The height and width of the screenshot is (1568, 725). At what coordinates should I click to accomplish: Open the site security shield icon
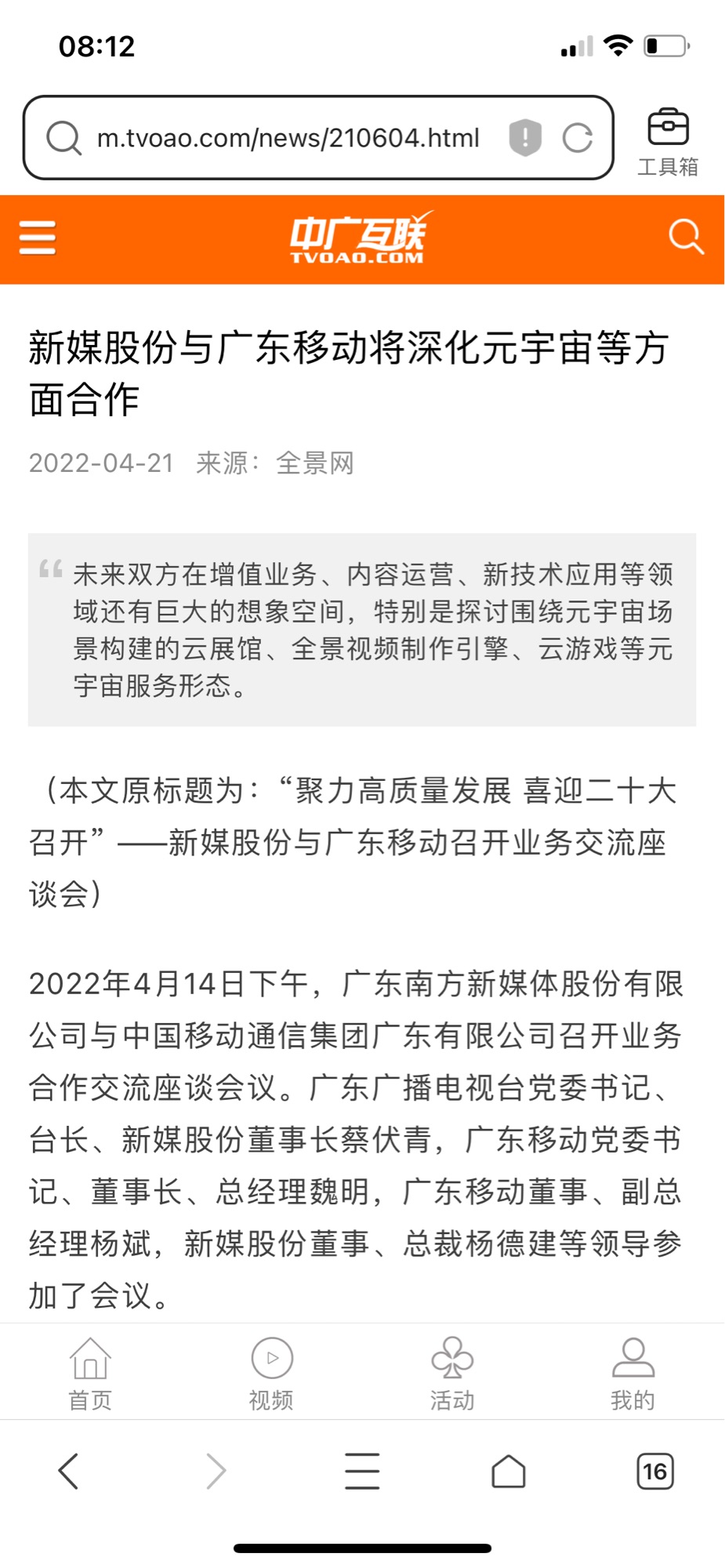(525, 138)
